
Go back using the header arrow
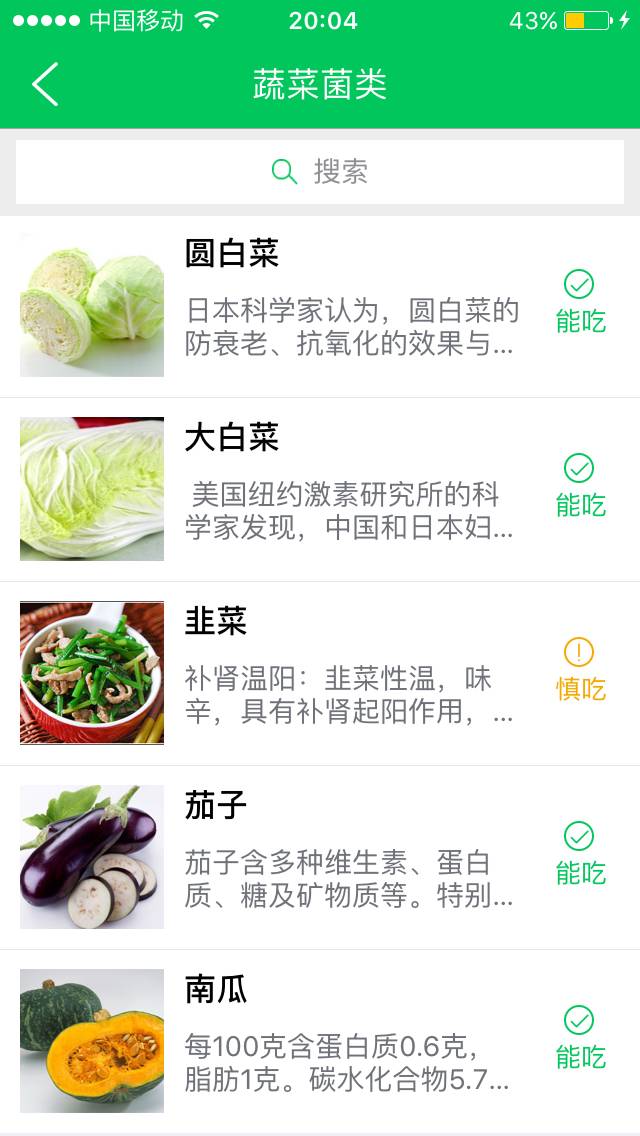(45, 84)
